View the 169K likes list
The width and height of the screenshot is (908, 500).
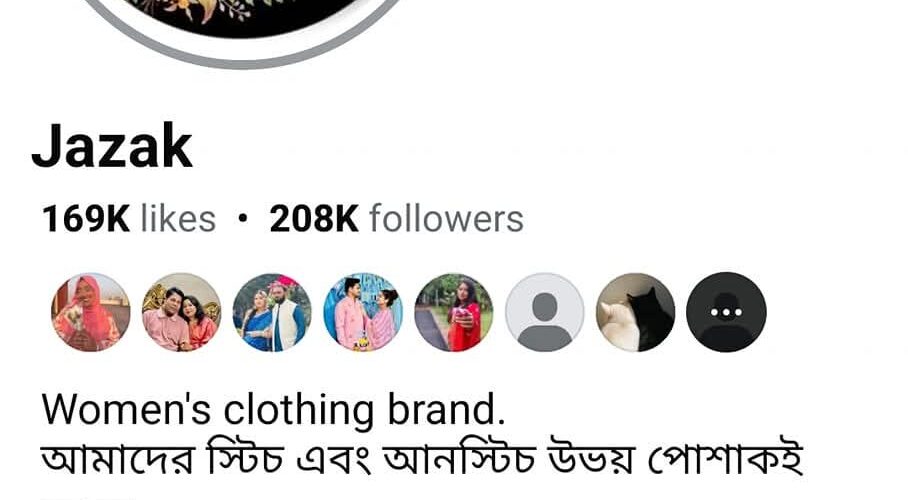coord(128,218)
